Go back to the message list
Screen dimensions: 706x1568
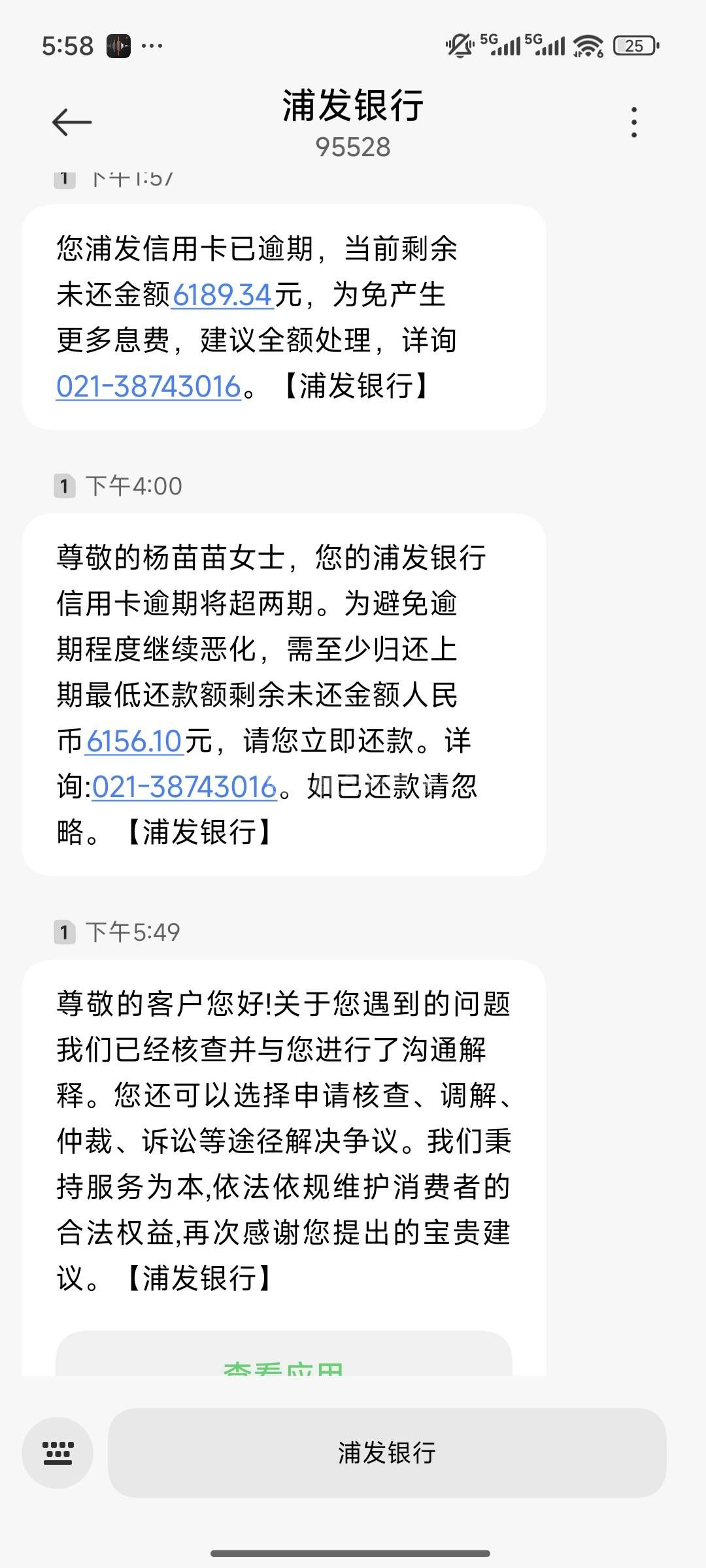[x=71, y=122]
